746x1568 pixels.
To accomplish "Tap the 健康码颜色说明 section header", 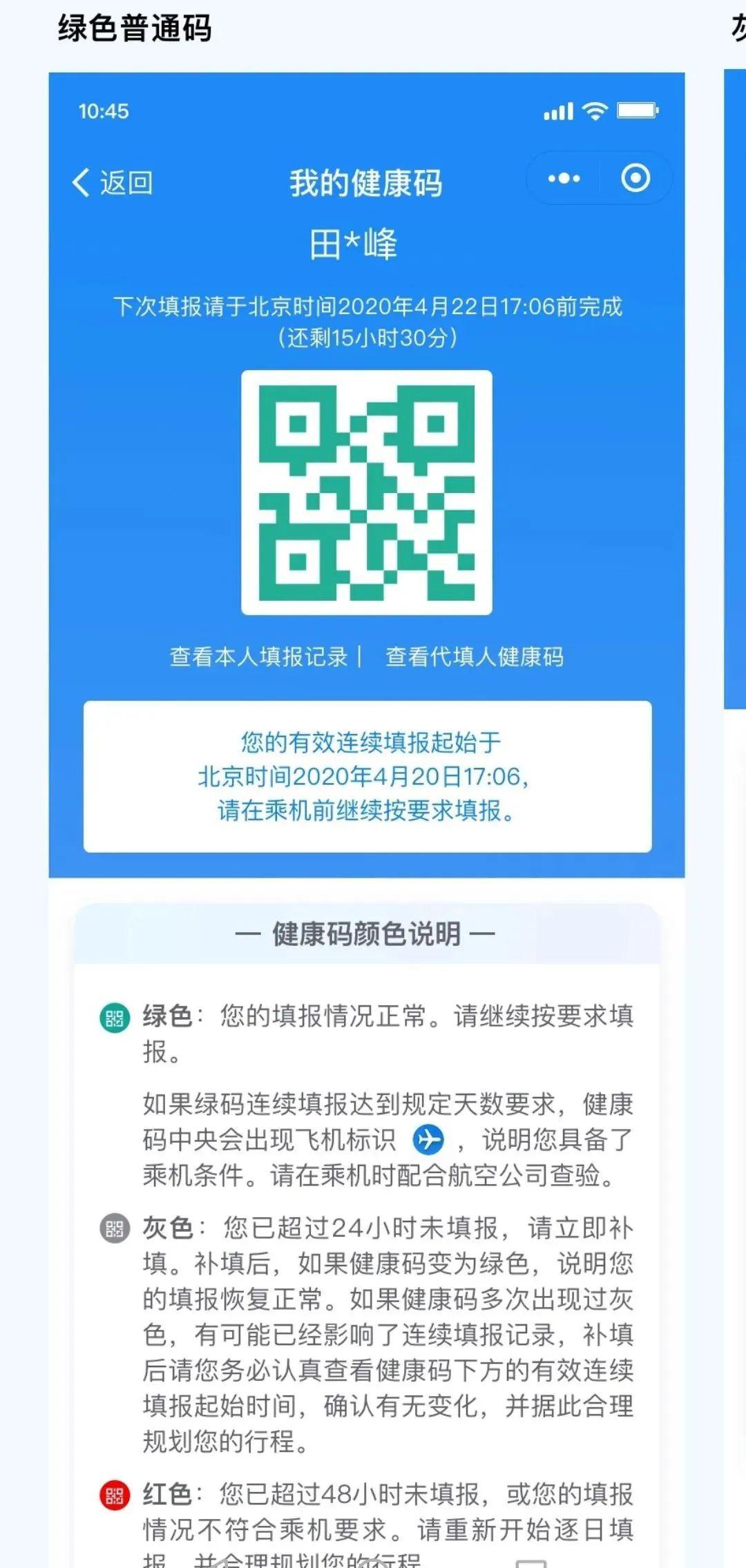I will point(367,935).
